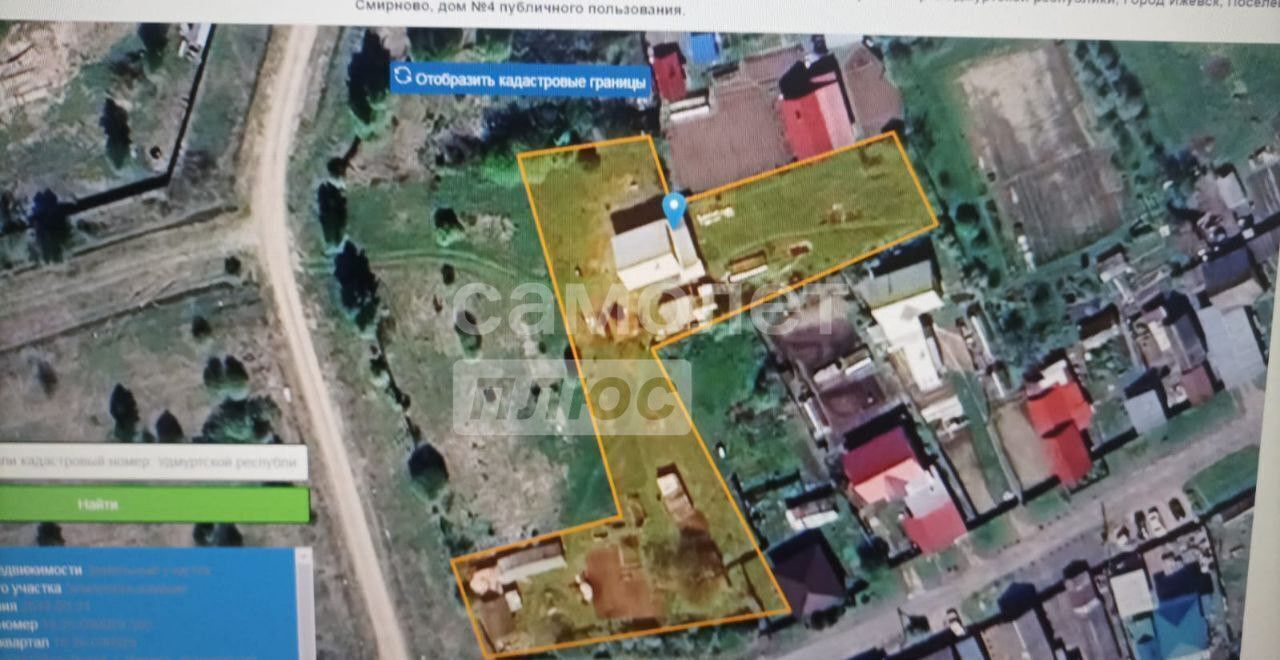Focus the cadastral number search field

[152, 463]
